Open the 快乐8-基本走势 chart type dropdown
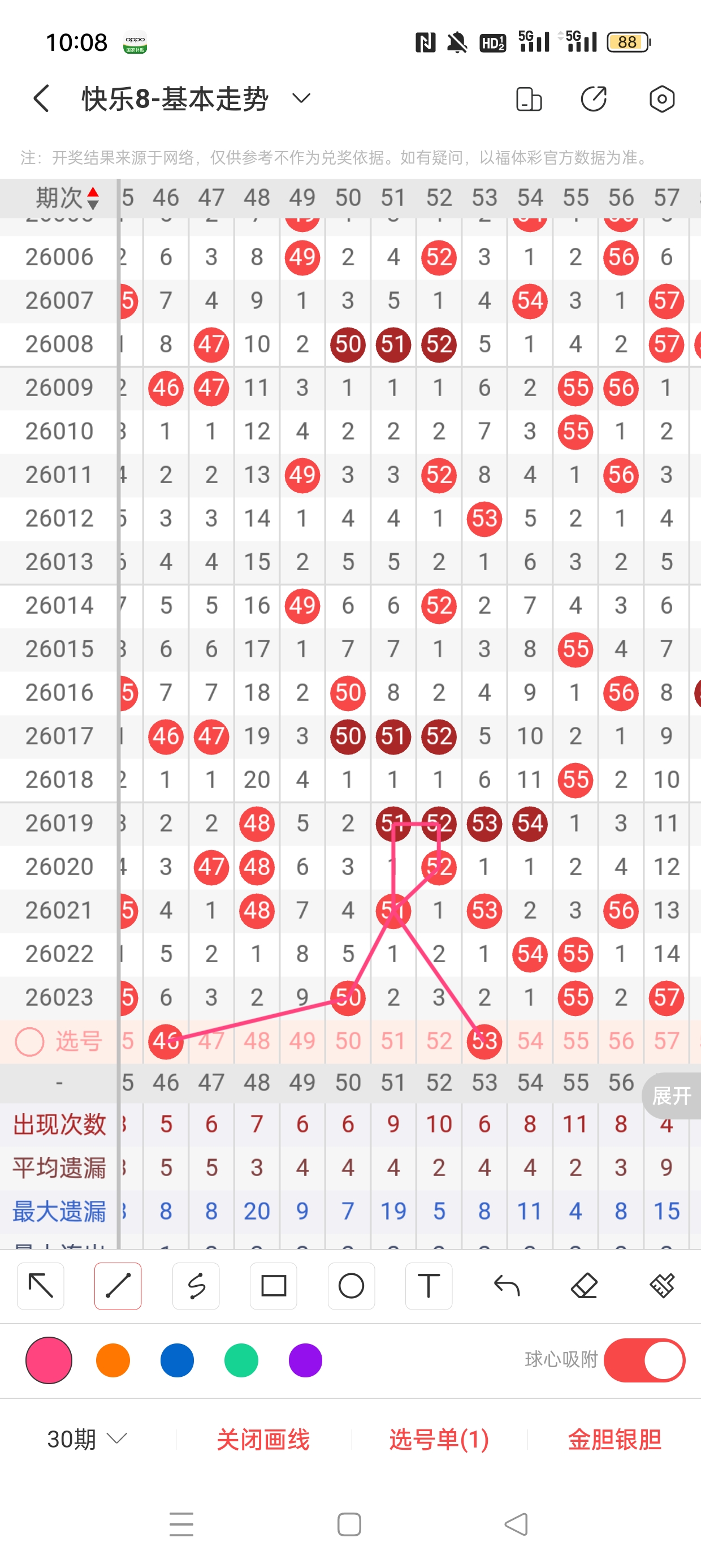Screen dimensions: 701x1568 [301, 98]
